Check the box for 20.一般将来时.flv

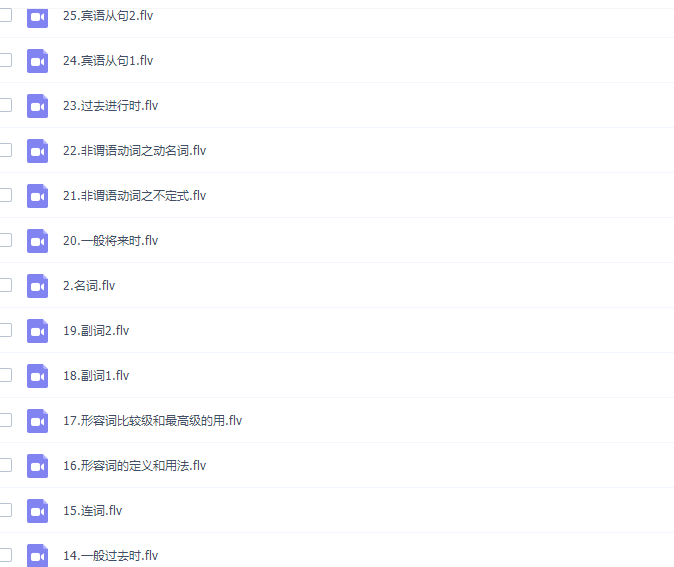click(5, 240)
